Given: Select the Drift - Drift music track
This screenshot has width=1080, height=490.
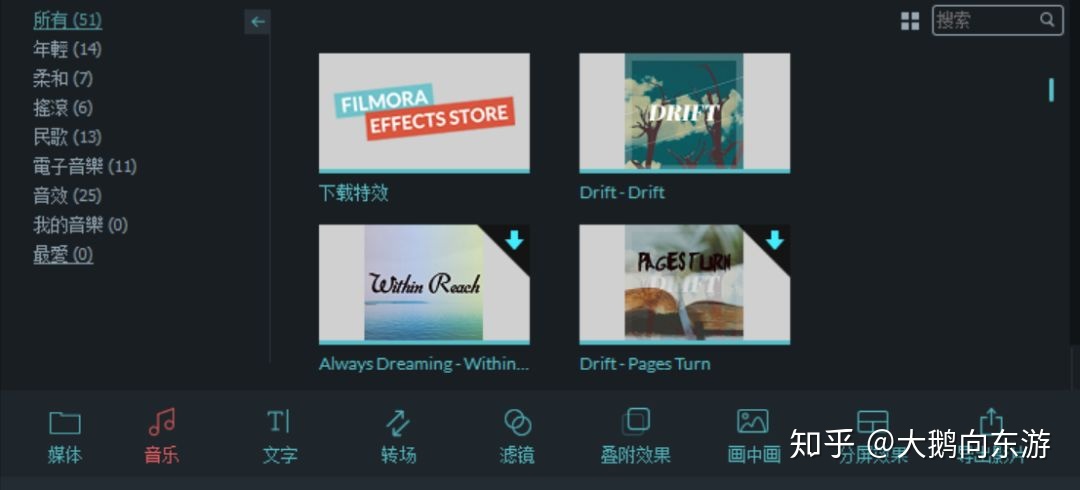Looking at the screenshot, I should (684, 112).
